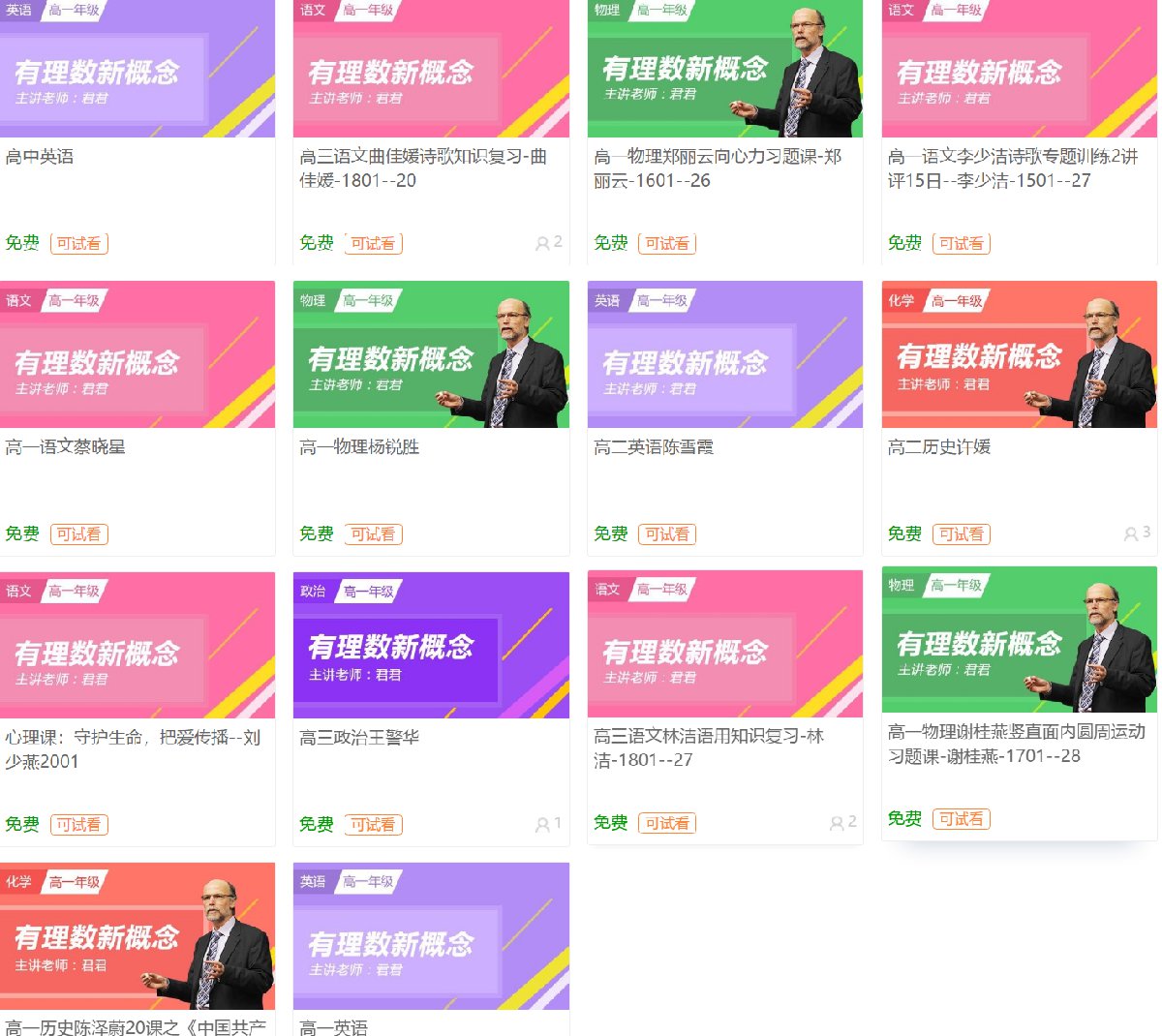Image resolution: width=1162 pixels, height=1036 pixels.
Task: Open the 高中英语 course card
Action: click(x=39, y=157)
